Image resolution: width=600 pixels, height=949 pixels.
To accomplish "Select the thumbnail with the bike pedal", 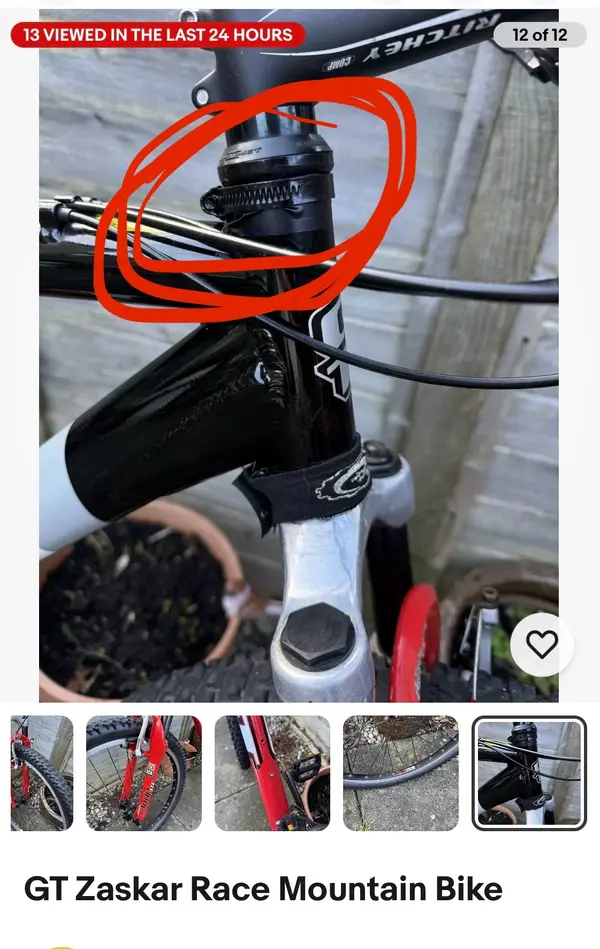I will coord(272,772).
